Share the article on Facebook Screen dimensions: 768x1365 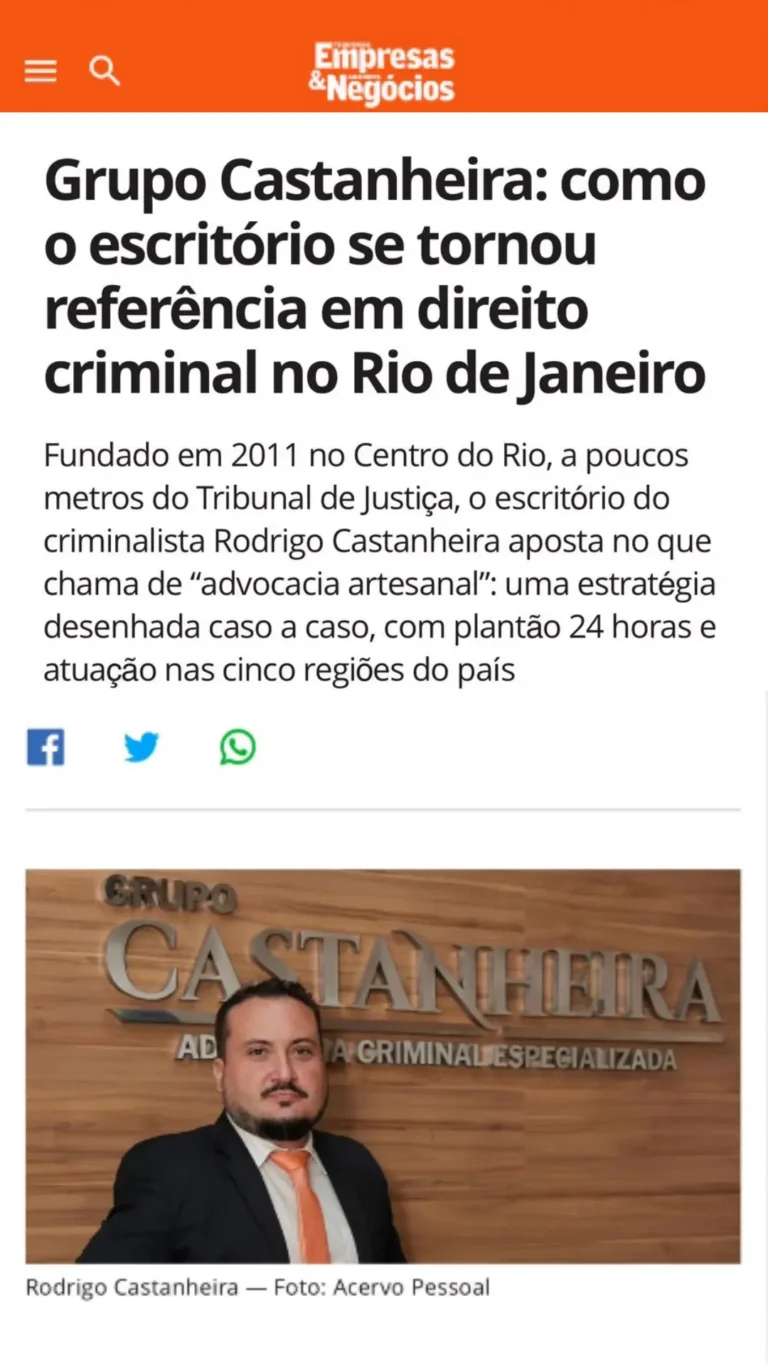pos(46,747)
